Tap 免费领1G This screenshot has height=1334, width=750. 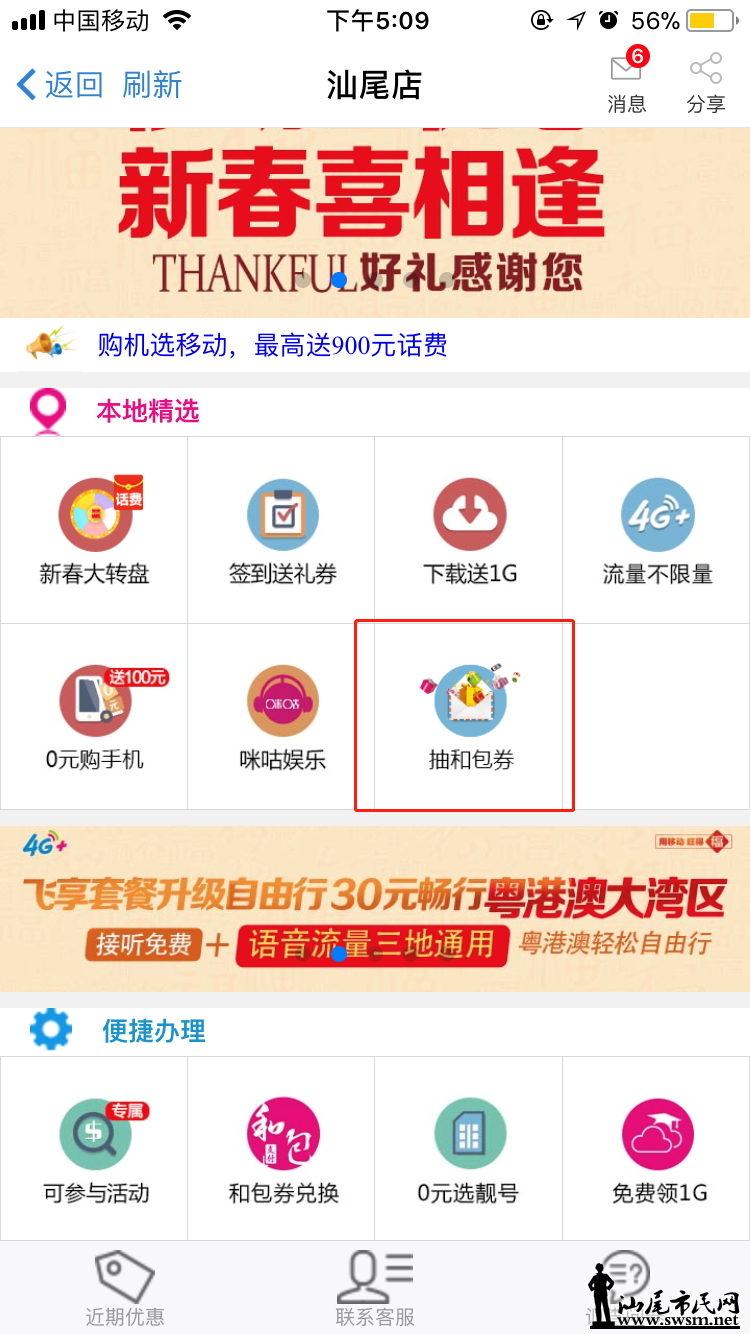[658, 1148]
